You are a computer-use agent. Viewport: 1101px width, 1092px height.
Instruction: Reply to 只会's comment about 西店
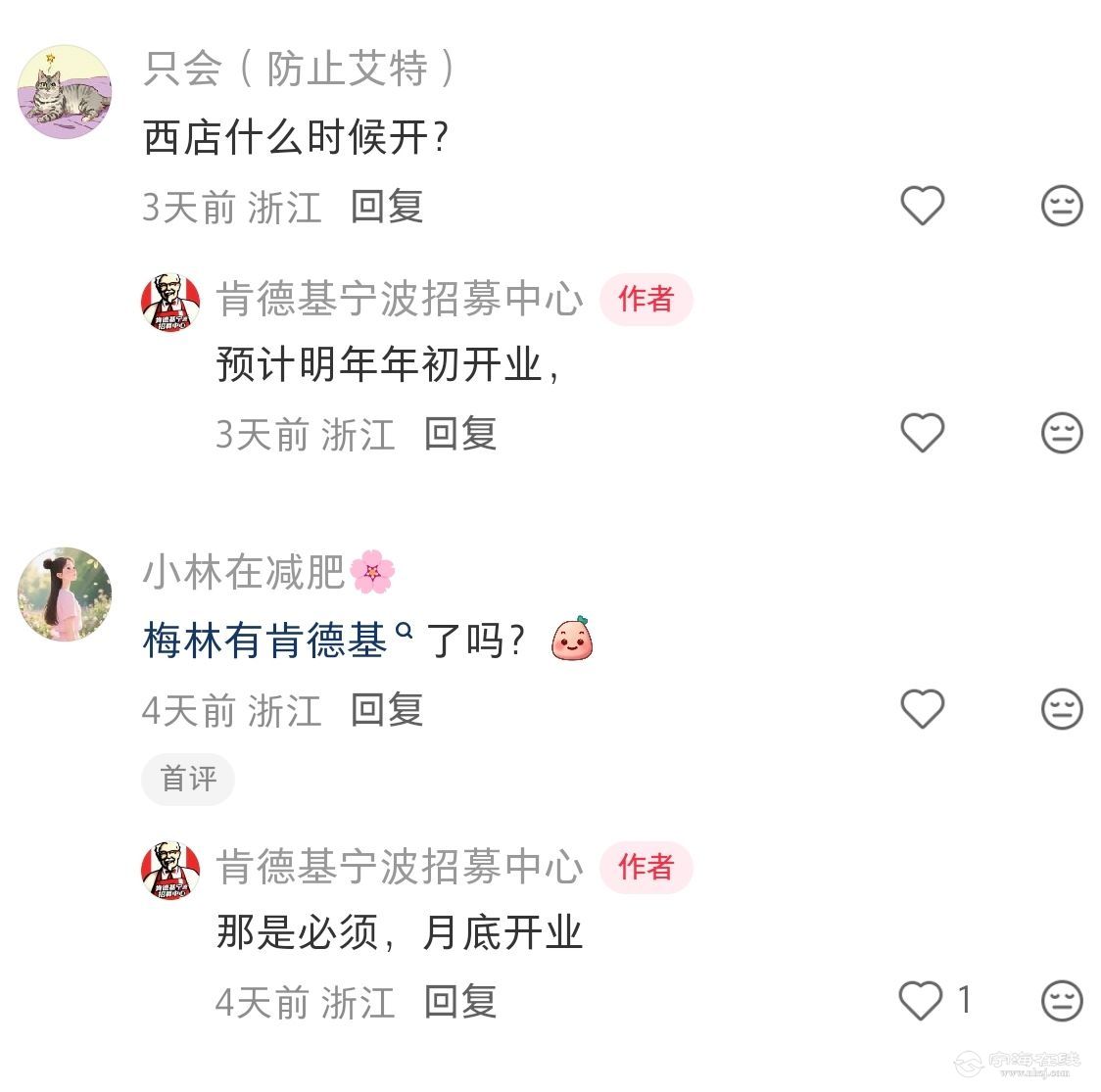click(x=386, y=207)
